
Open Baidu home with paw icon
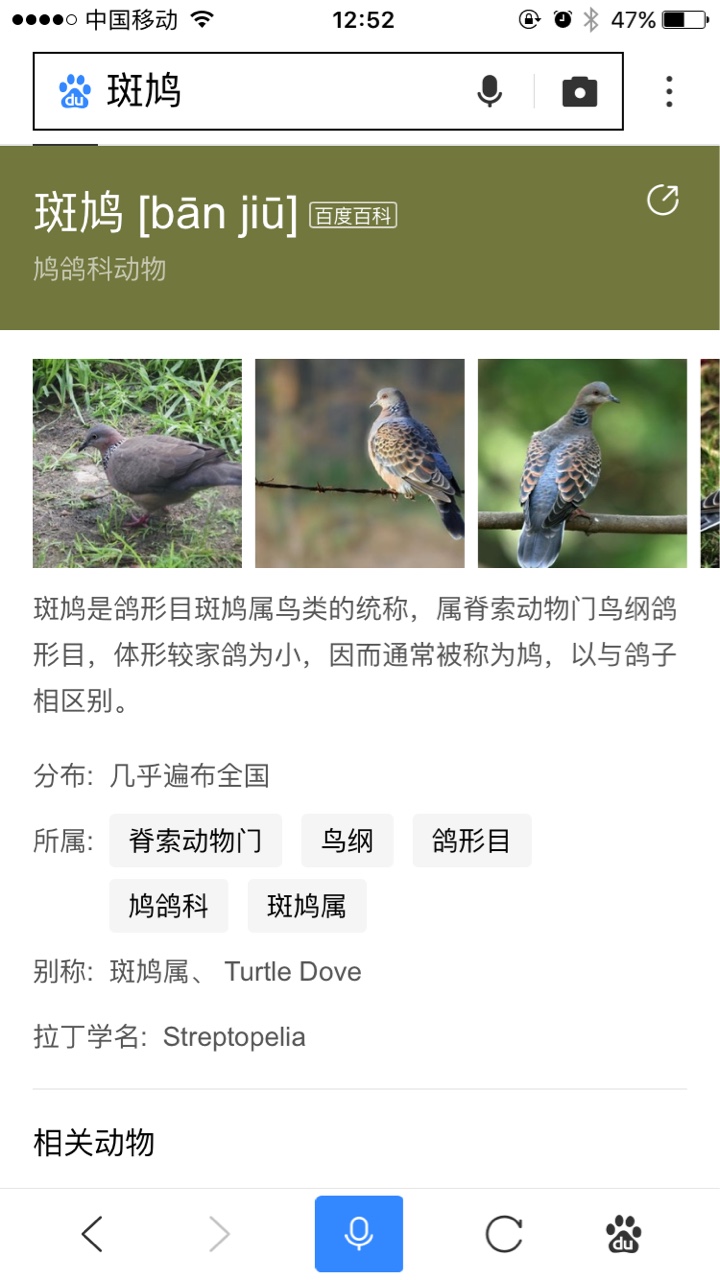[x=624, y=1234]
